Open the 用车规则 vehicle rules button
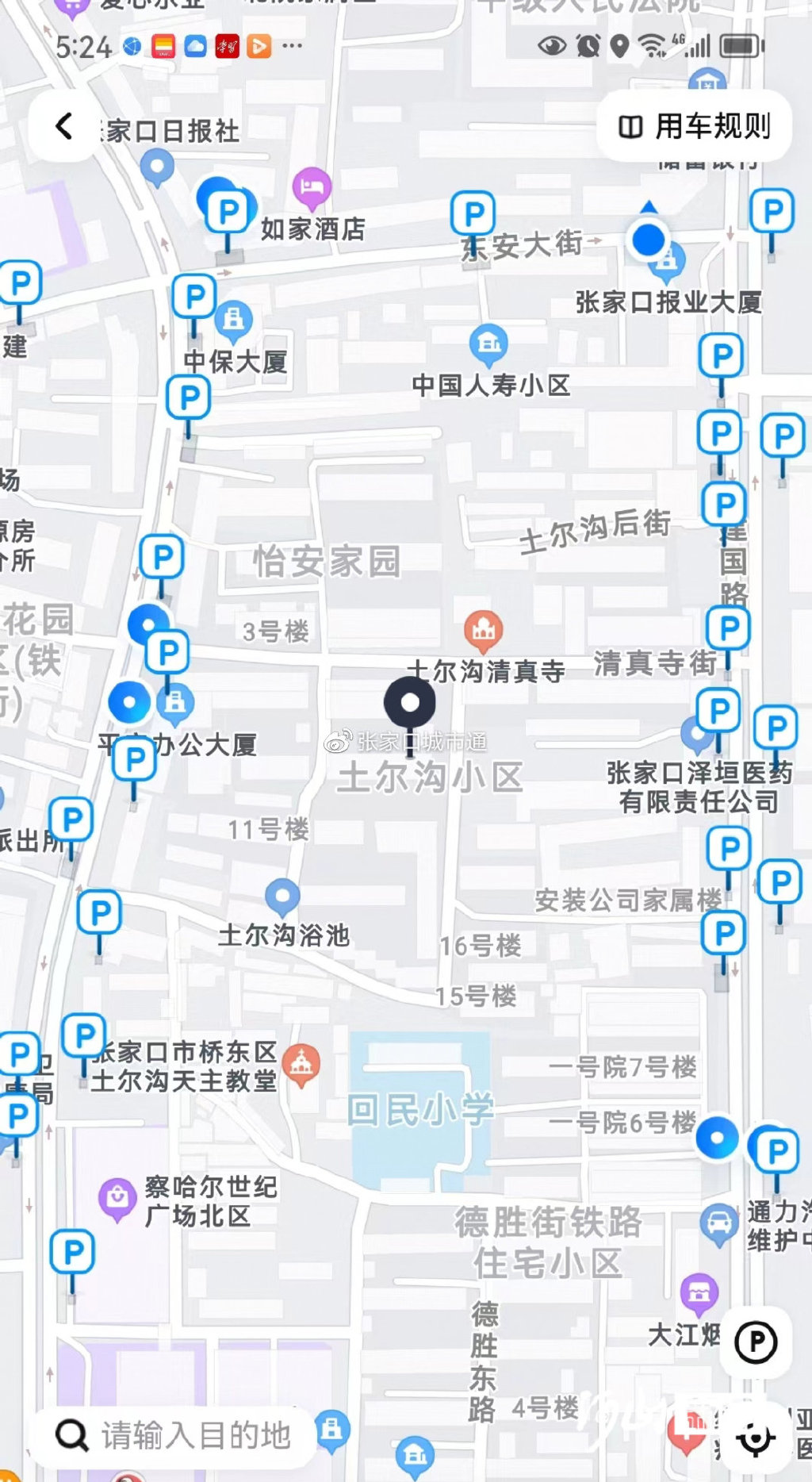 click(x=695, y=126)
